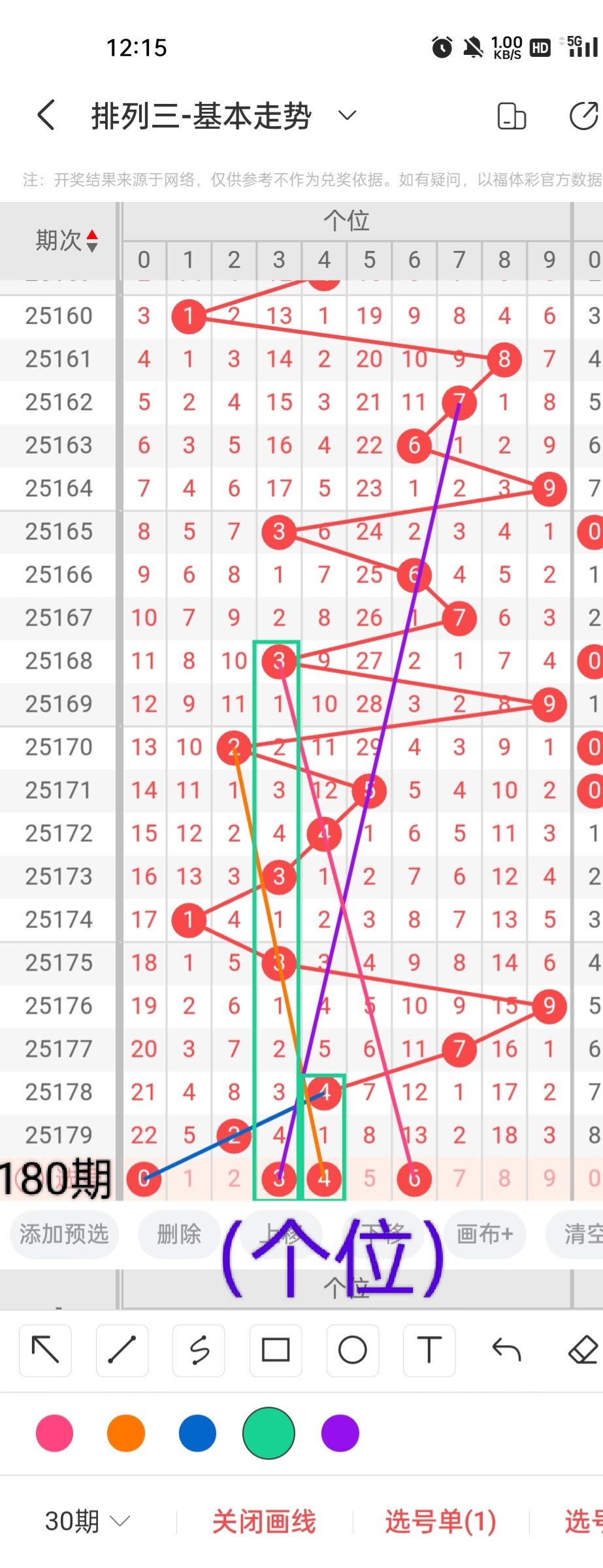Tap 画布+ to extend canvas
The height and width of the screenshot is (1568, 603).
(485, 1234)
